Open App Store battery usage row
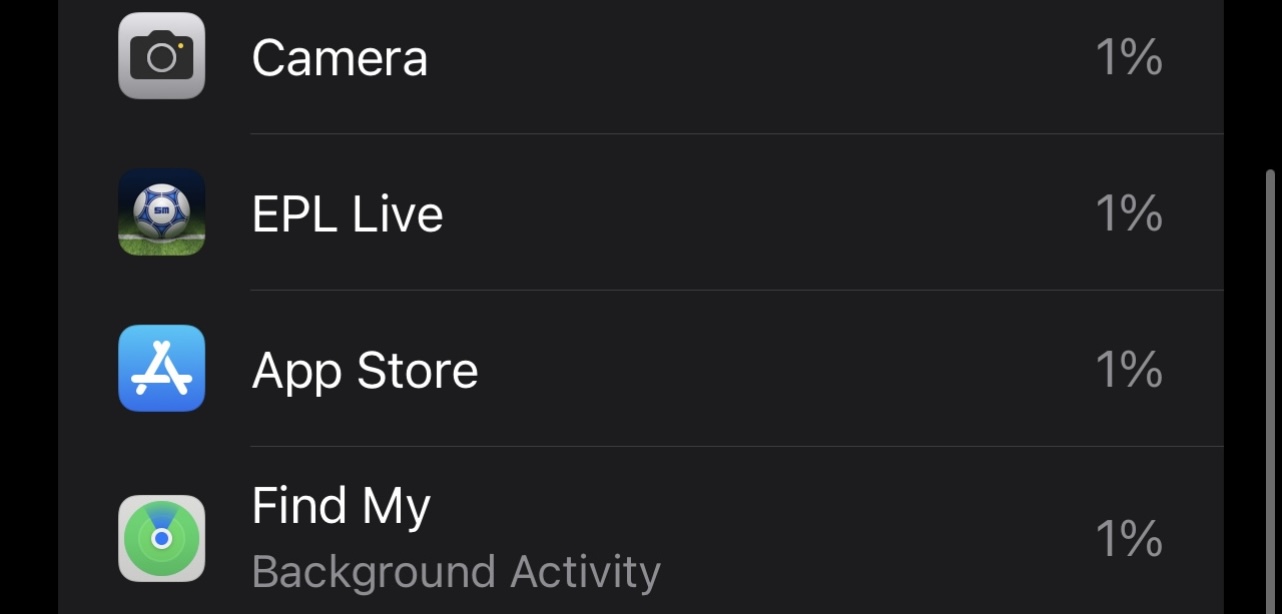The image size is (1282, 614). 640,369
